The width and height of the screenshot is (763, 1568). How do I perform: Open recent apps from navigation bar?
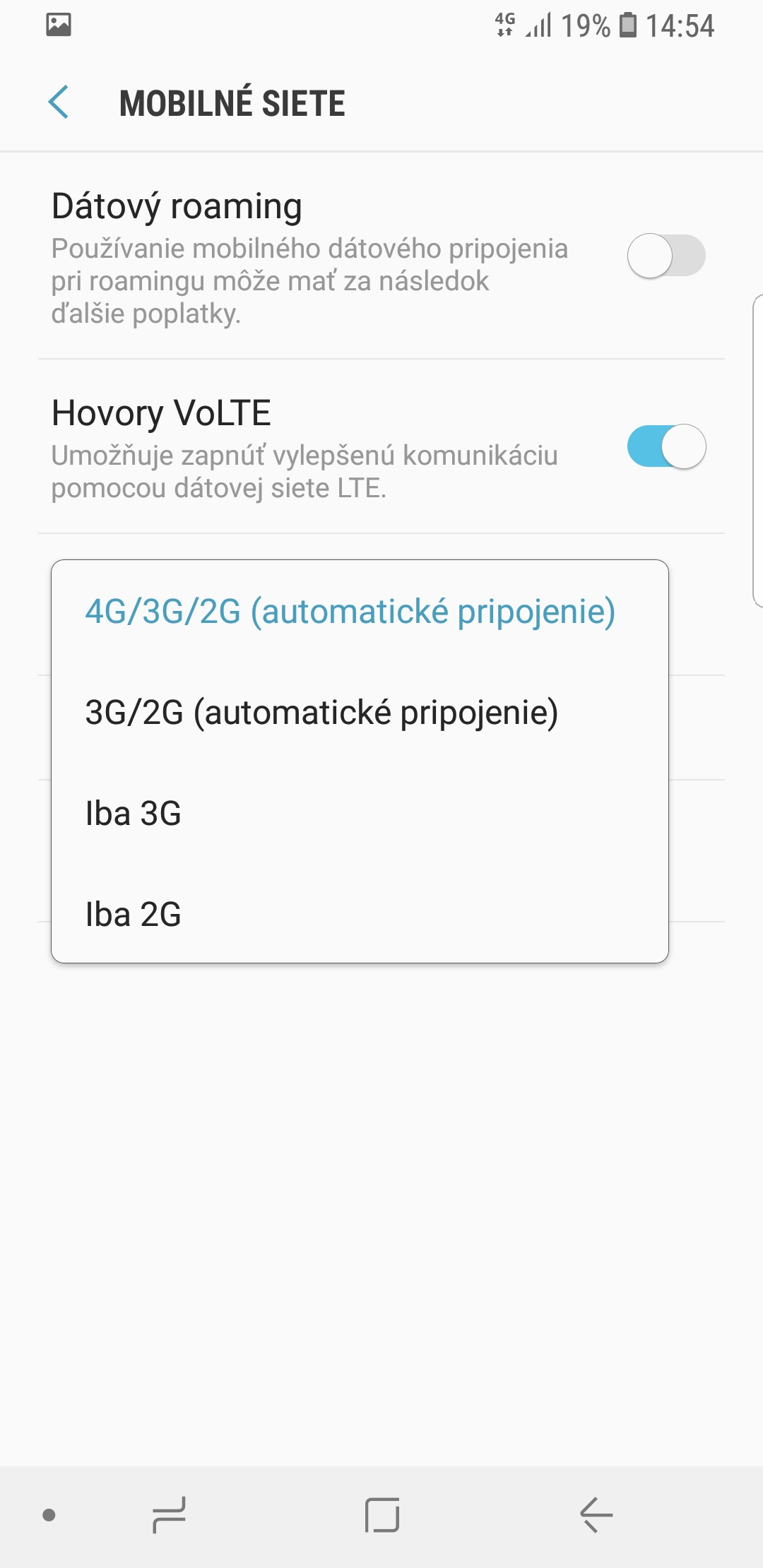click(169, 1515)
